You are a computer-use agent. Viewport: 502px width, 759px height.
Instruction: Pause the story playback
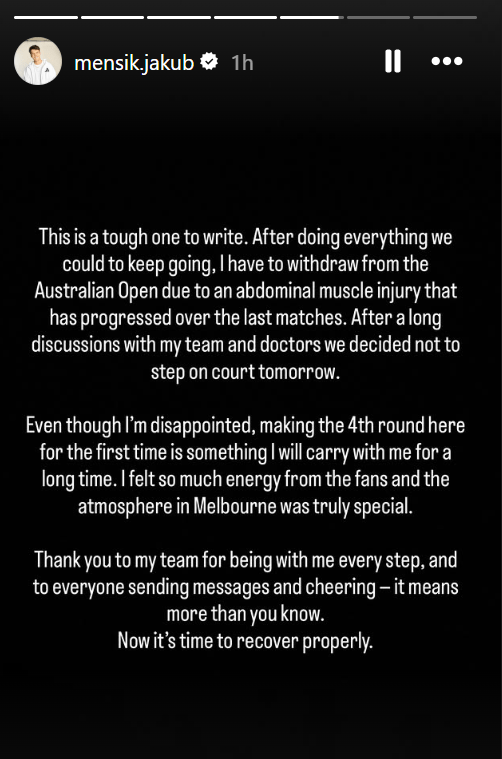[x=393, y=61]
